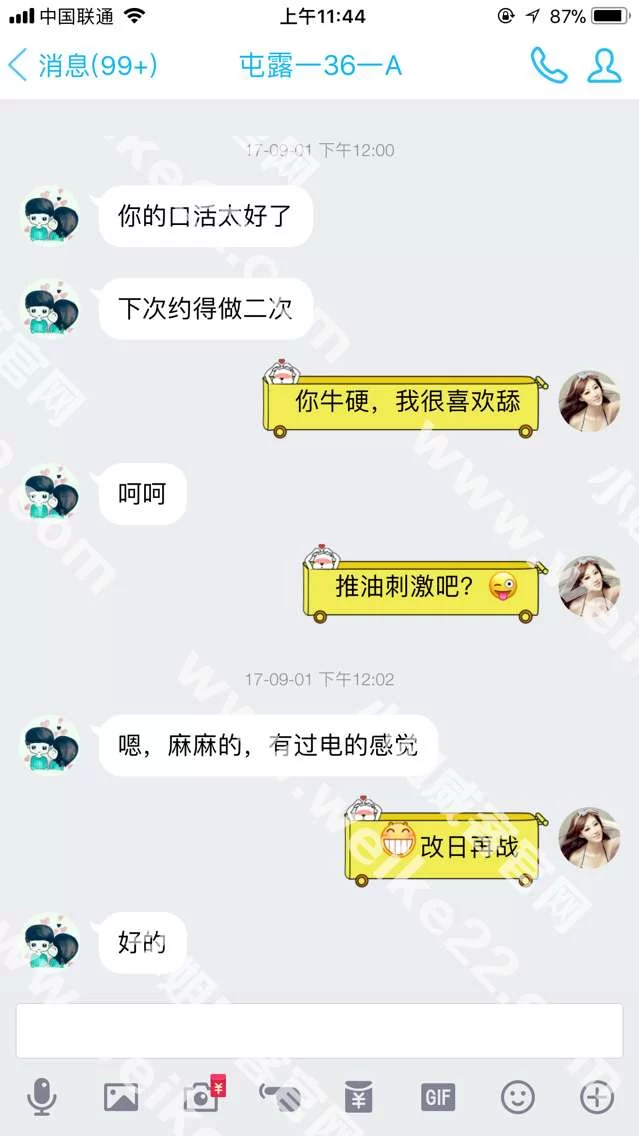Open the emoji panel
The width and height of the screenshot is (639, 1136).
(x=517, y=1098)
